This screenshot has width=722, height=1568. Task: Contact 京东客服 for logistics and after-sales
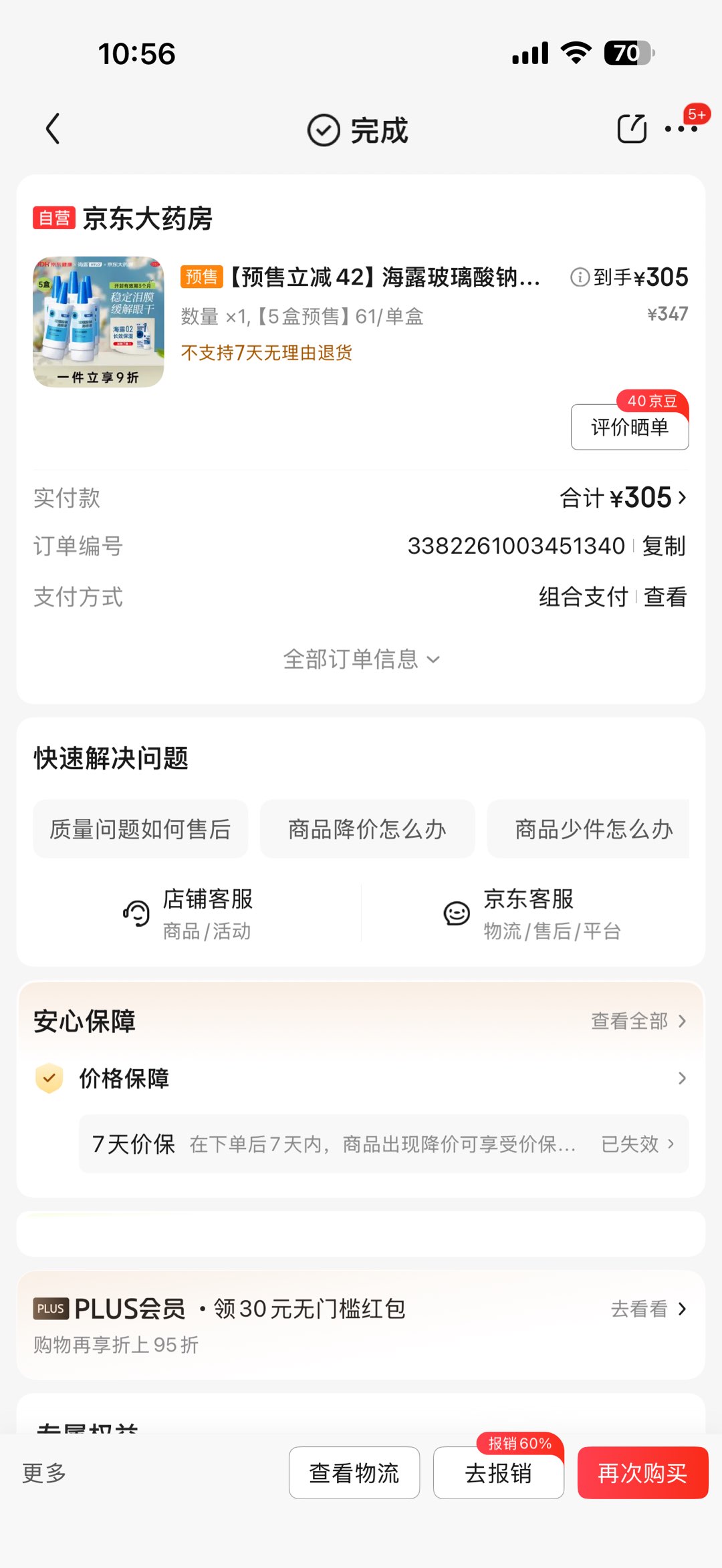pos(532,913)
